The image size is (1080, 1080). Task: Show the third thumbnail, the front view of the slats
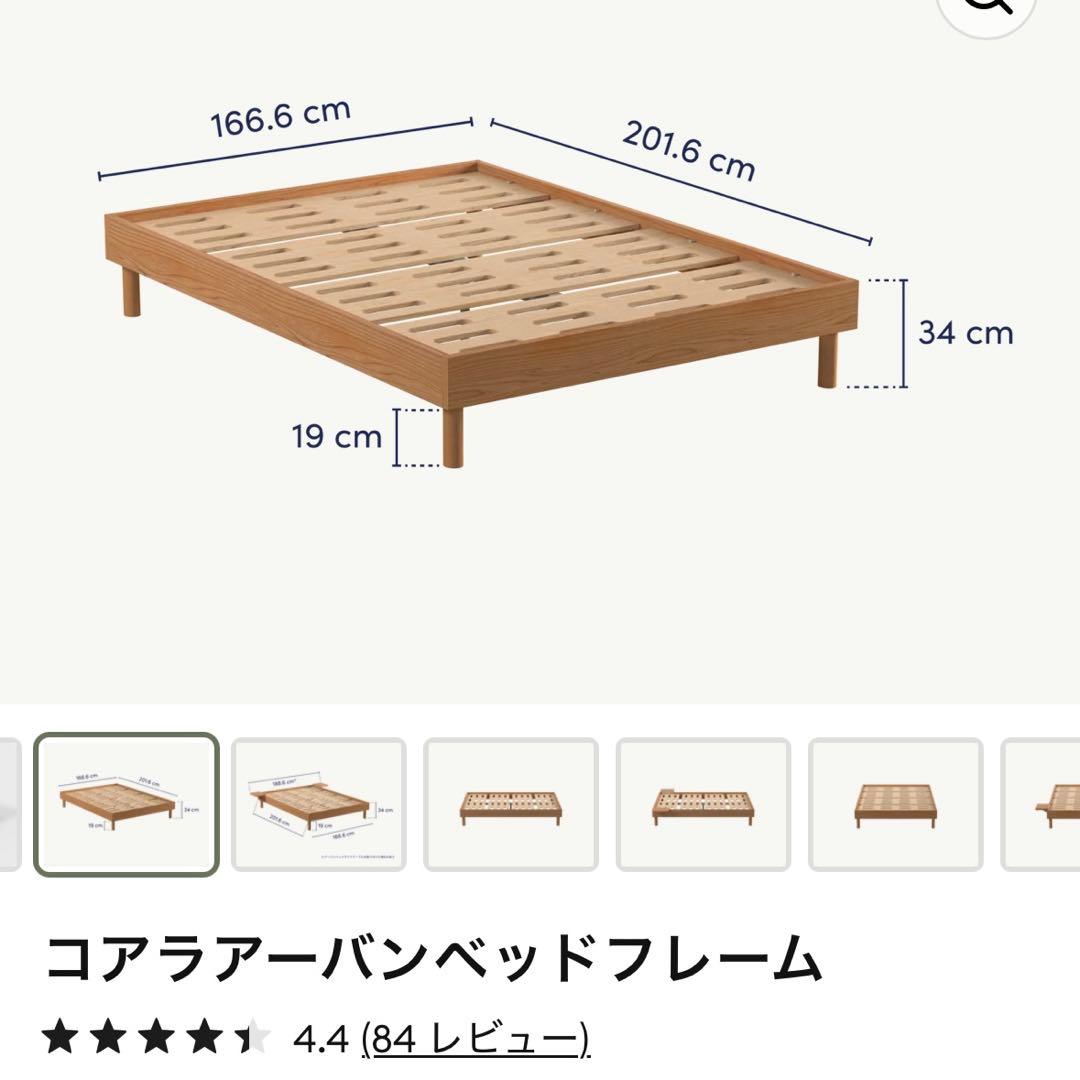[x=511, y=804]
